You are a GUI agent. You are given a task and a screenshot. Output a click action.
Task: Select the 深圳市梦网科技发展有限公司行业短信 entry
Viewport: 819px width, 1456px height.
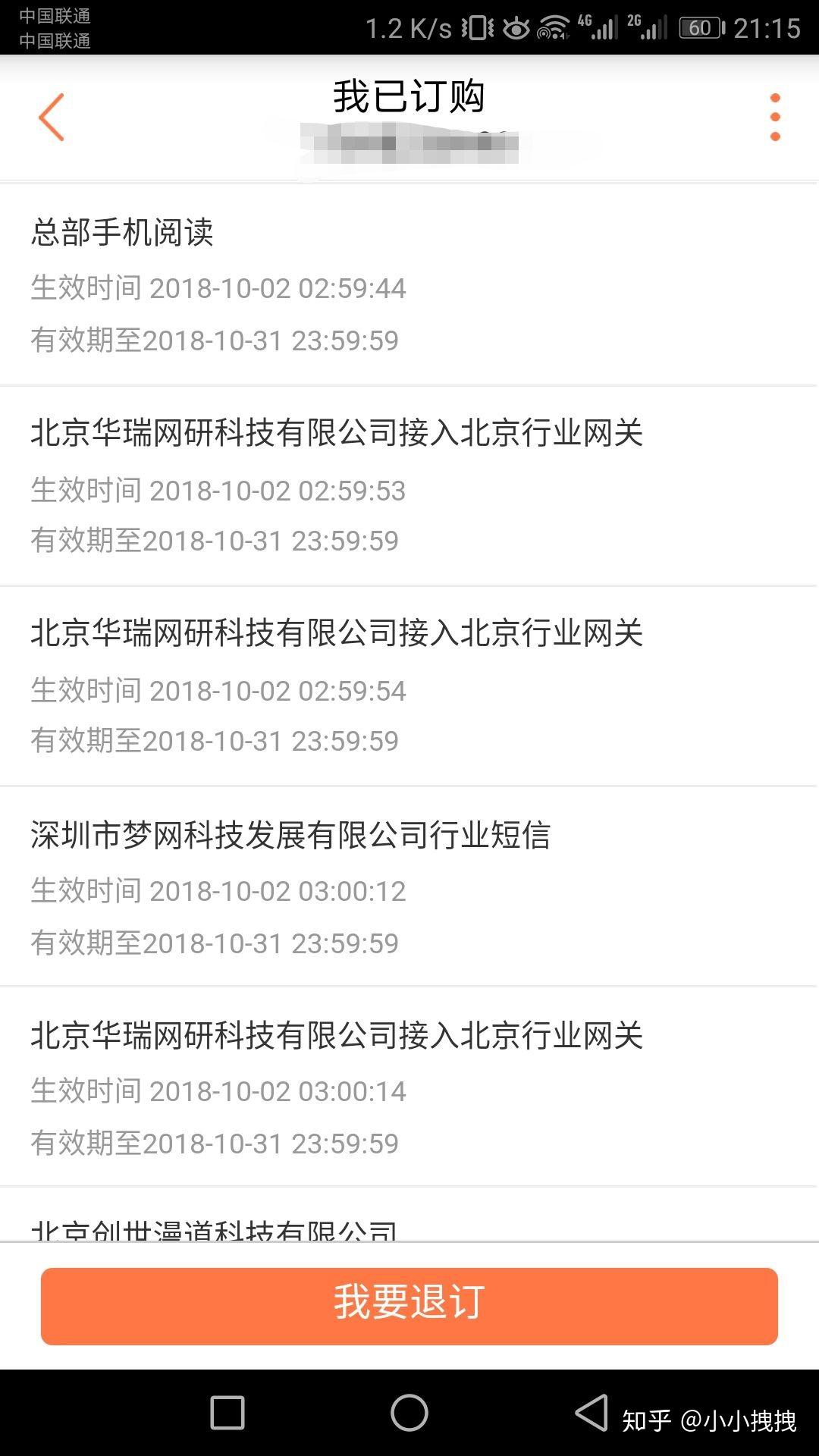pyautogui.click(x=409, y=887)
